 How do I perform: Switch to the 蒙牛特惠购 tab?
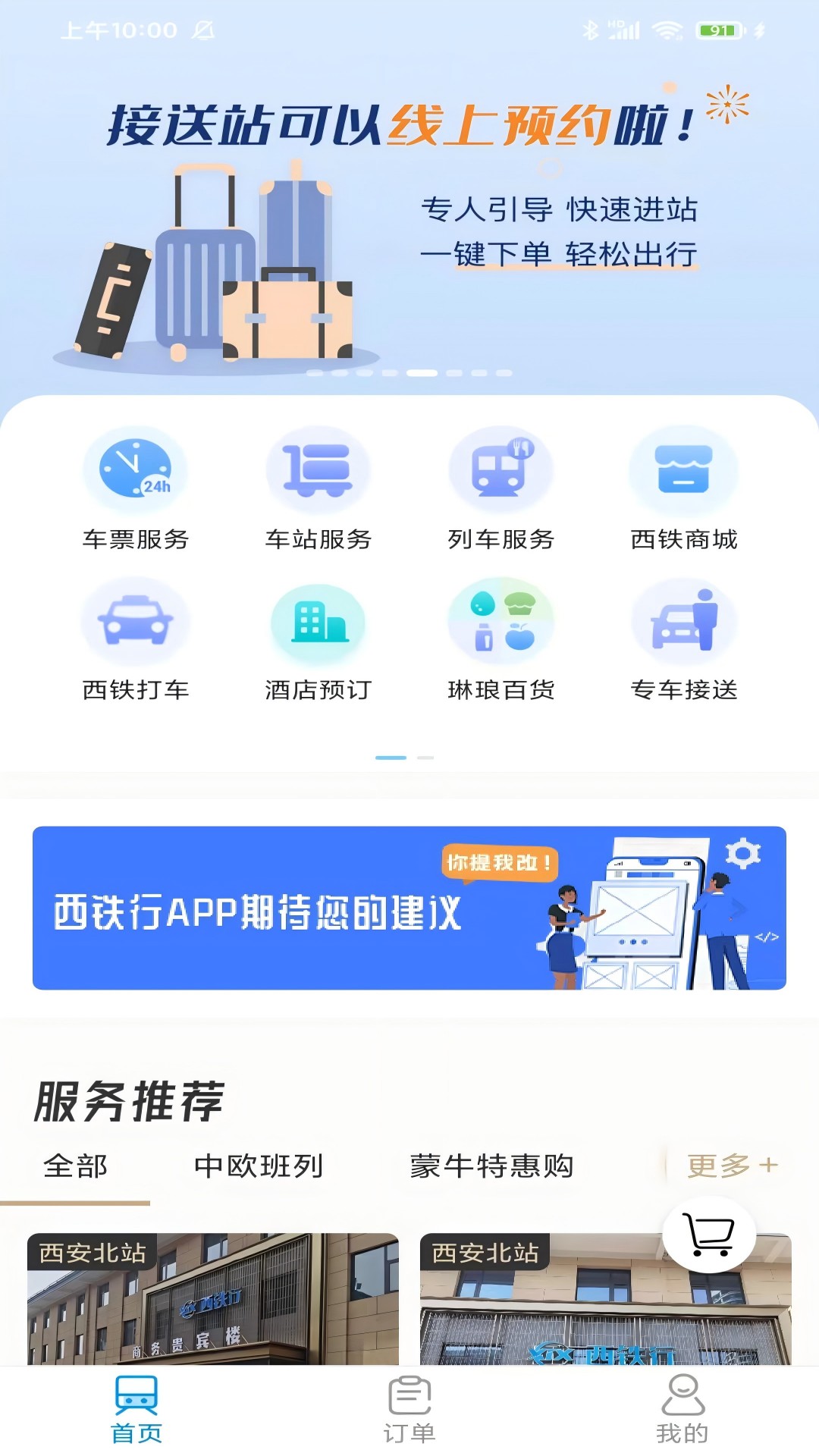pos(491,1166)
